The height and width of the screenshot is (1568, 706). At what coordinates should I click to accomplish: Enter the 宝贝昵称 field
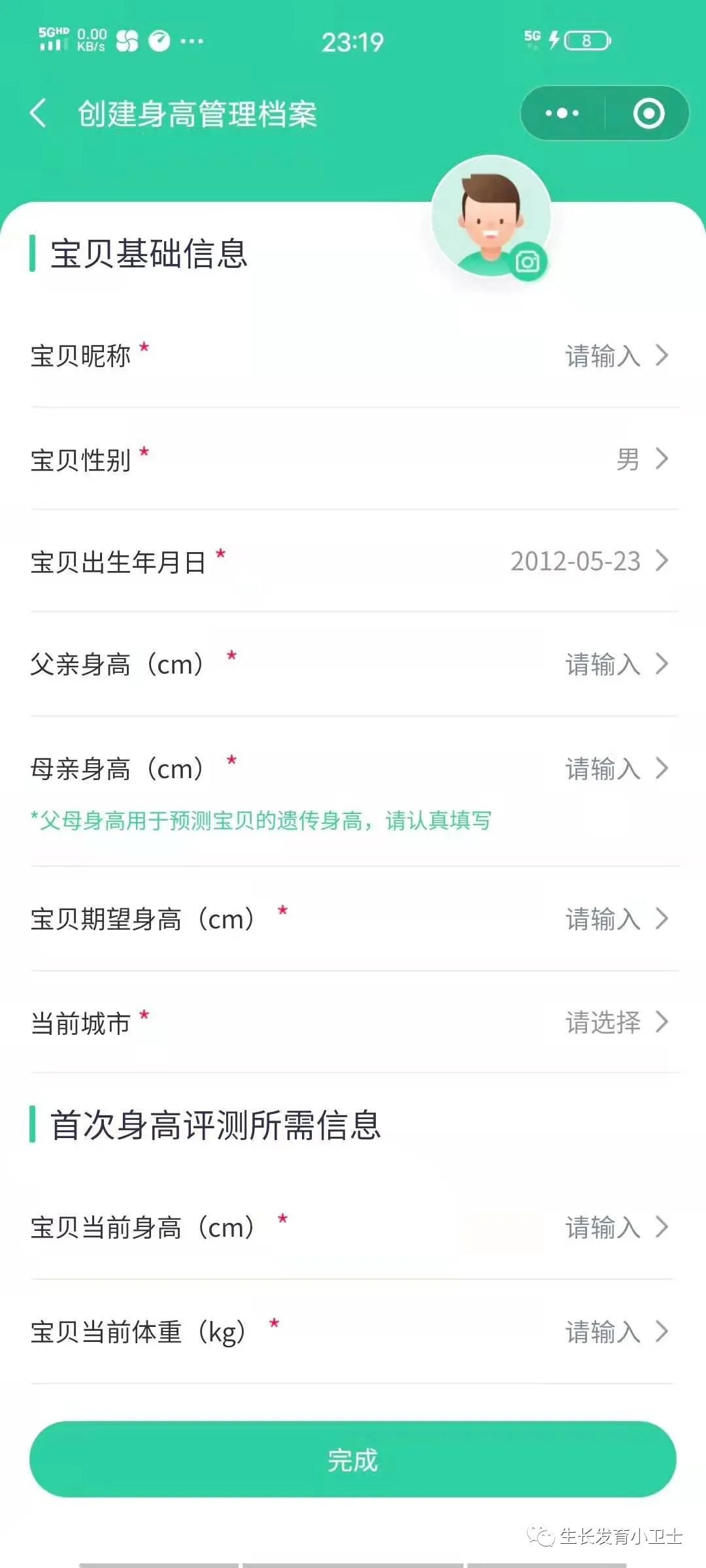[601, 356]
